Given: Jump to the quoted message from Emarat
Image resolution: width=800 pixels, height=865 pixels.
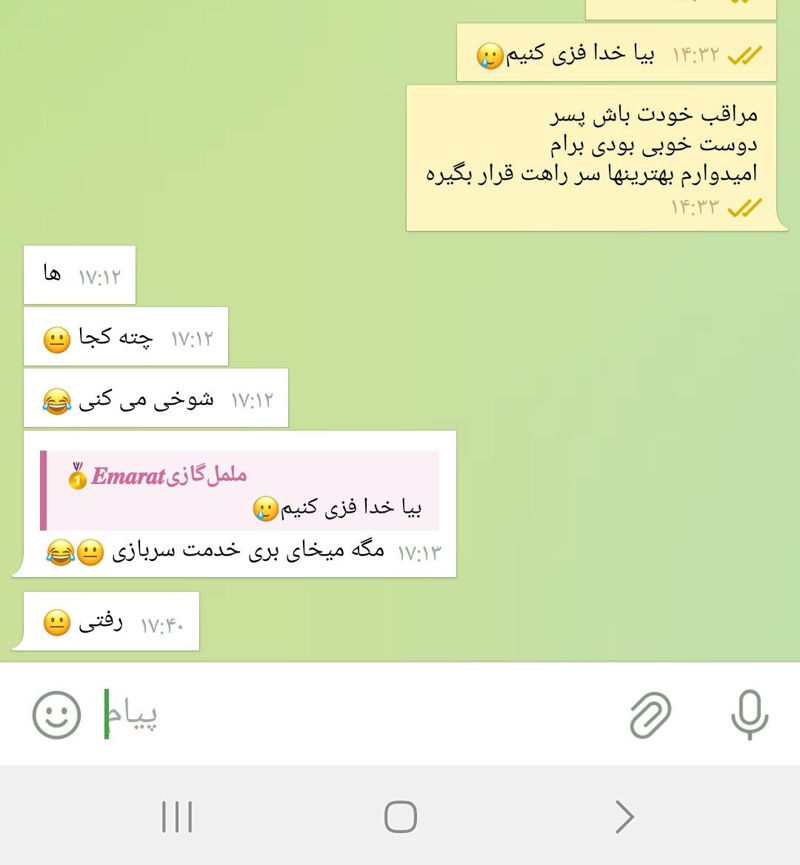Looking at the screenshot, I should [x=240, y=491].
